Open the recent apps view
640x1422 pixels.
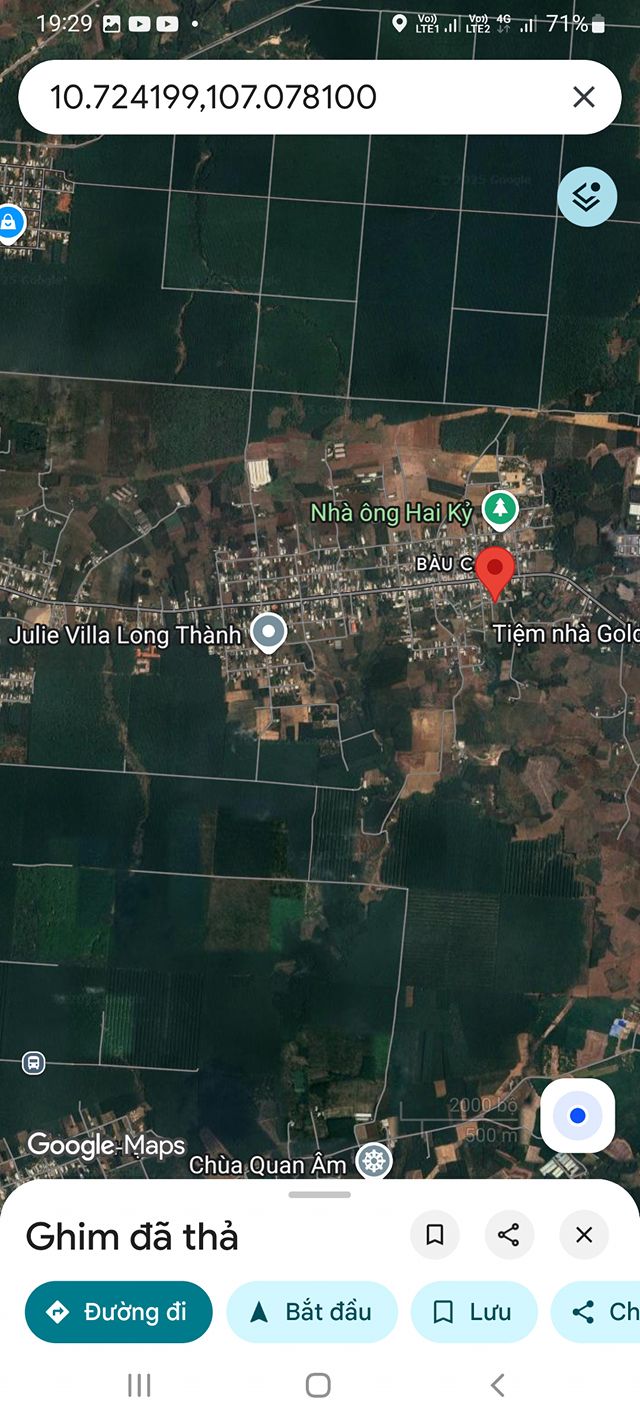pos(139,1385)
